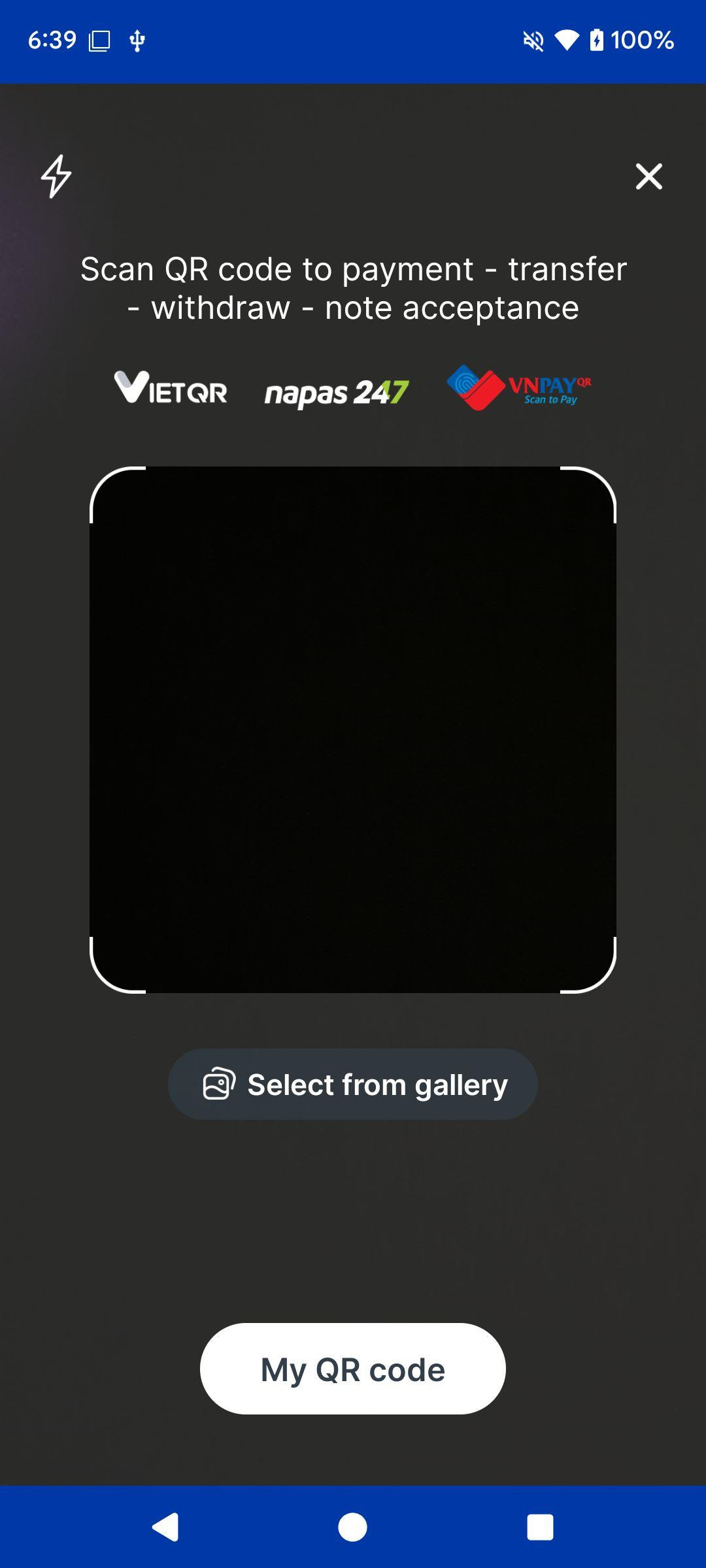This screenshot has height=1568, width=706.
Task: Close the QR scanner screen
Action: click(648, 176)
